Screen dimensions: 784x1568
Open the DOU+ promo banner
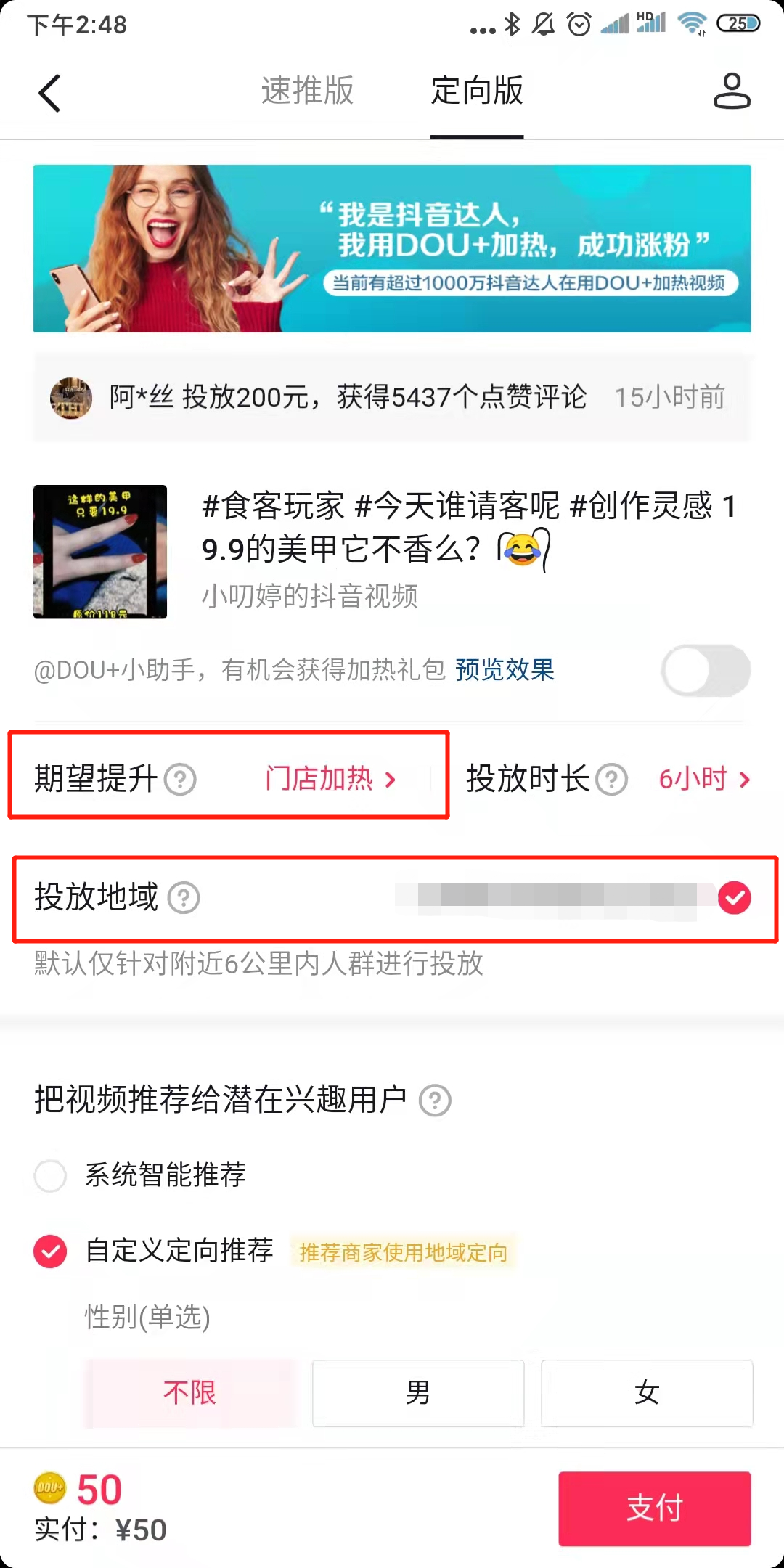[392, 248]
